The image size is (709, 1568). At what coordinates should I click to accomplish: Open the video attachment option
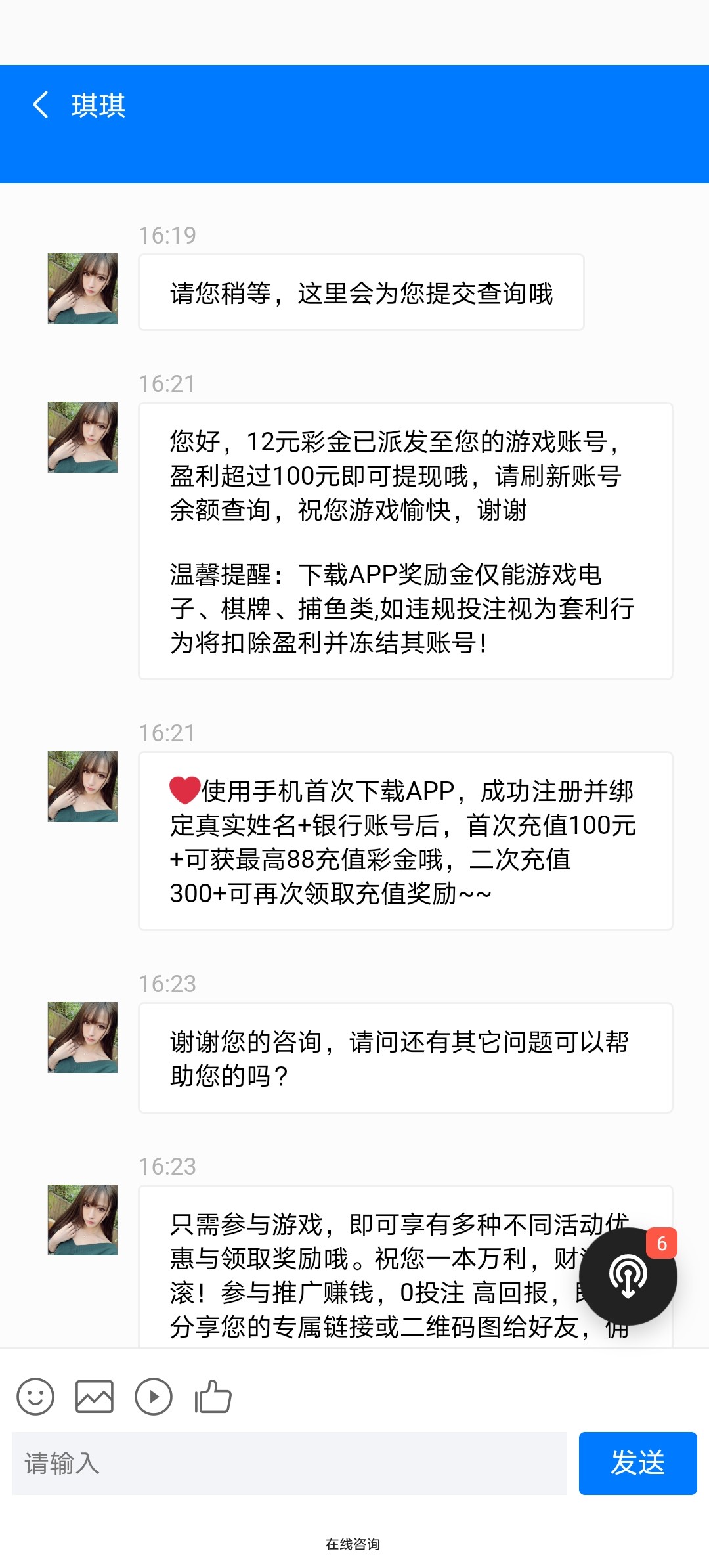(154, 1396)
